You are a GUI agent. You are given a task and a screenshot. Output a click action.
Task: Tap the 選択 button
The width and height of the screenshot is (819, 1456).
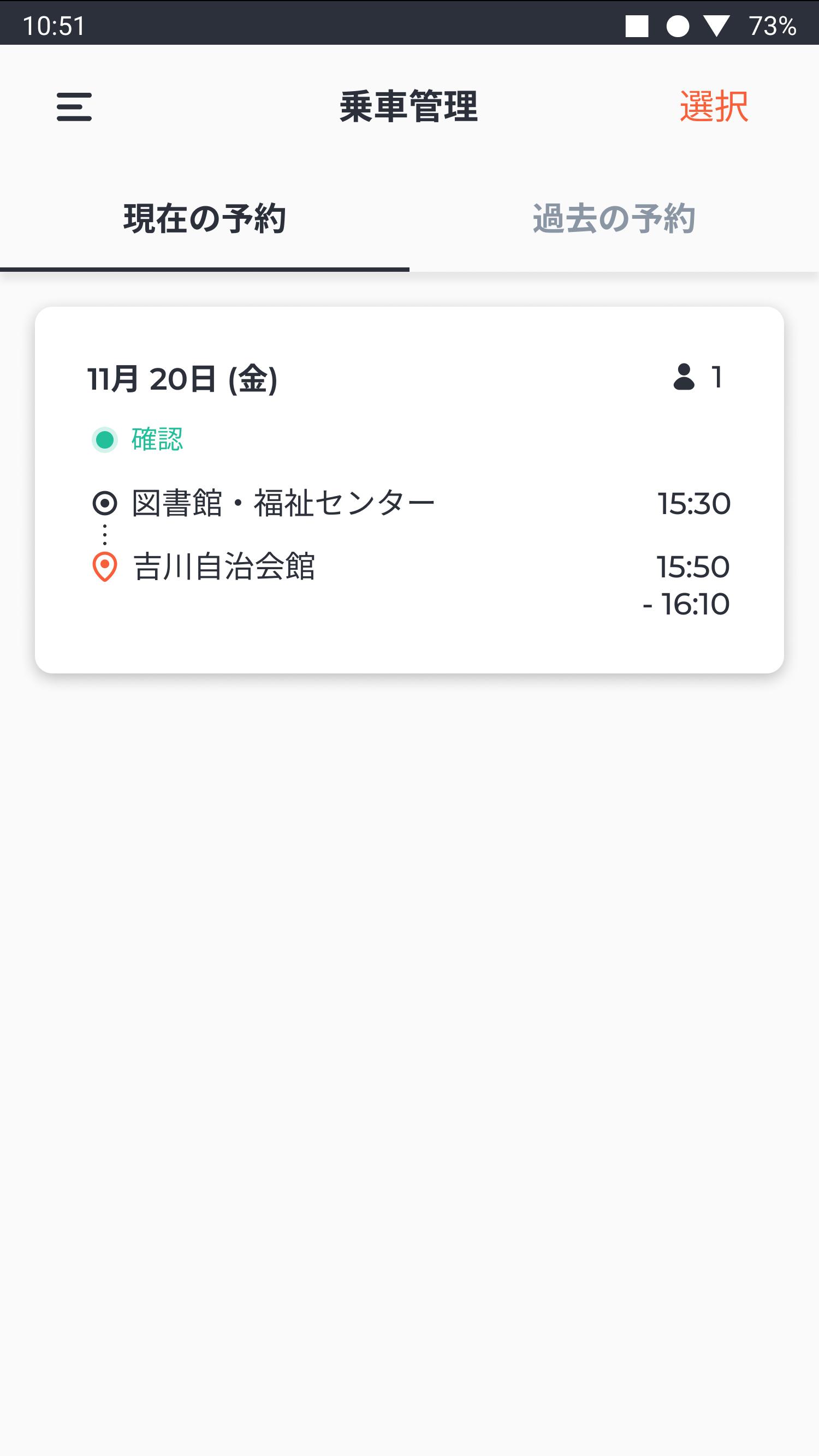714,106
